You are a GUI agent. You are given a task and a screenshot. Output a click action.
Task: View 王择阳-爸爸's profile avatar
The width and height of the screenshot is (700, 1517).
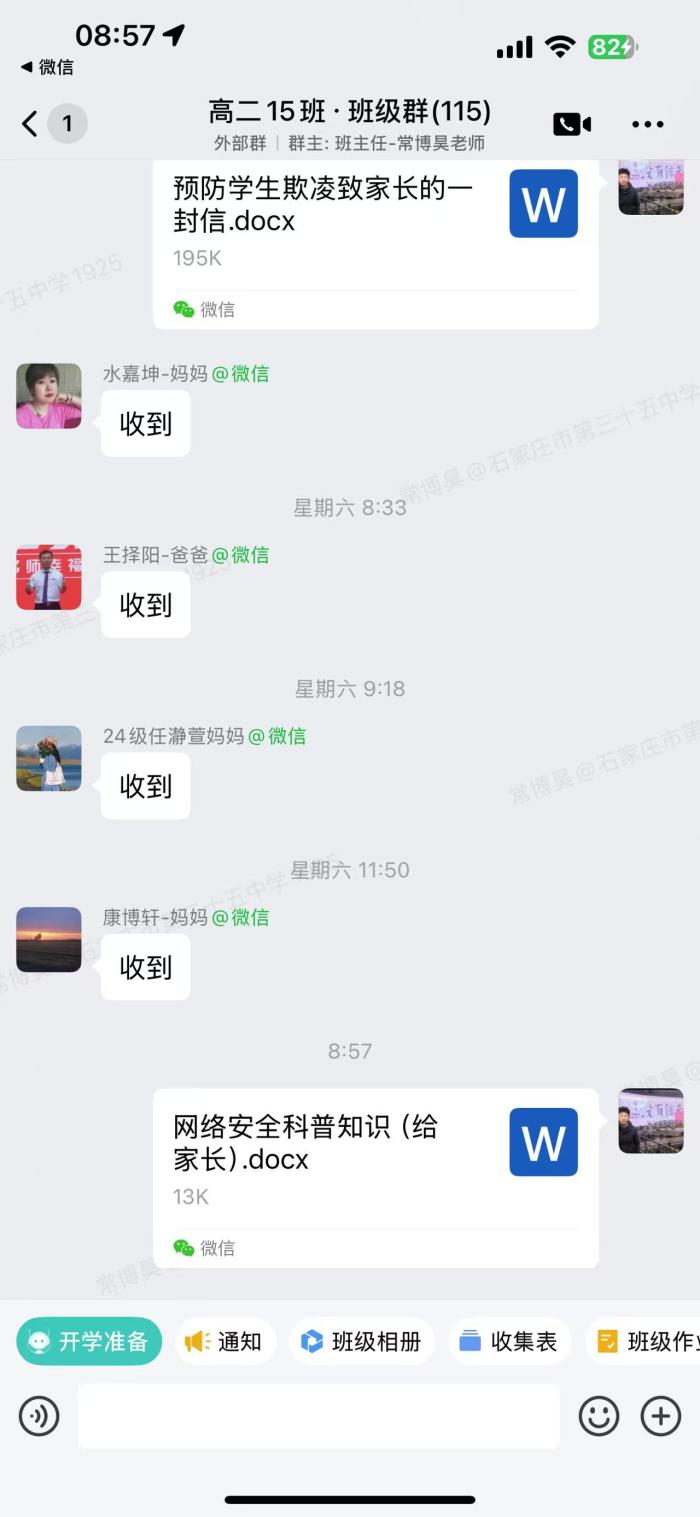[49, 577]
